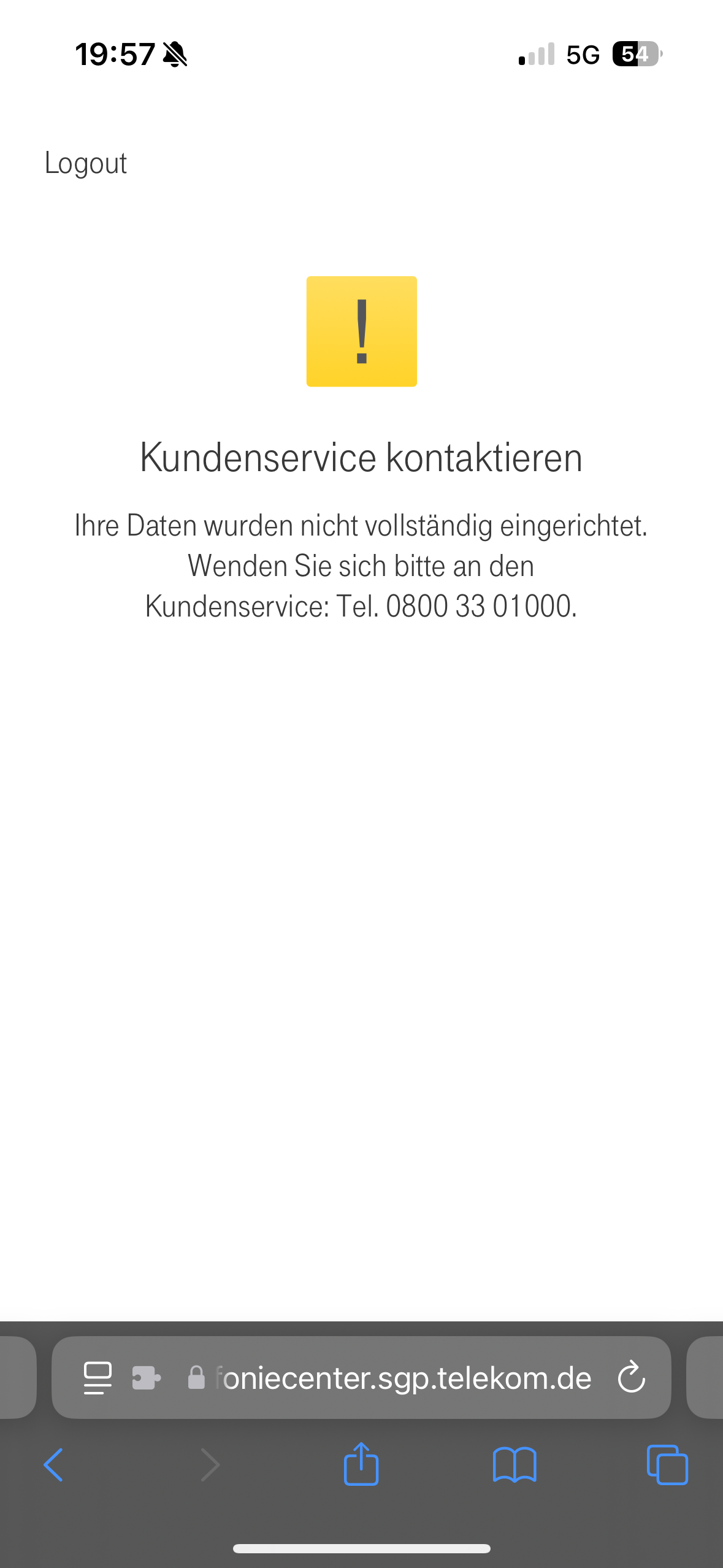Open the extensions puzzle icon
The height and width of the screenshot is (1568, 723).
(x=147, y=1378)
